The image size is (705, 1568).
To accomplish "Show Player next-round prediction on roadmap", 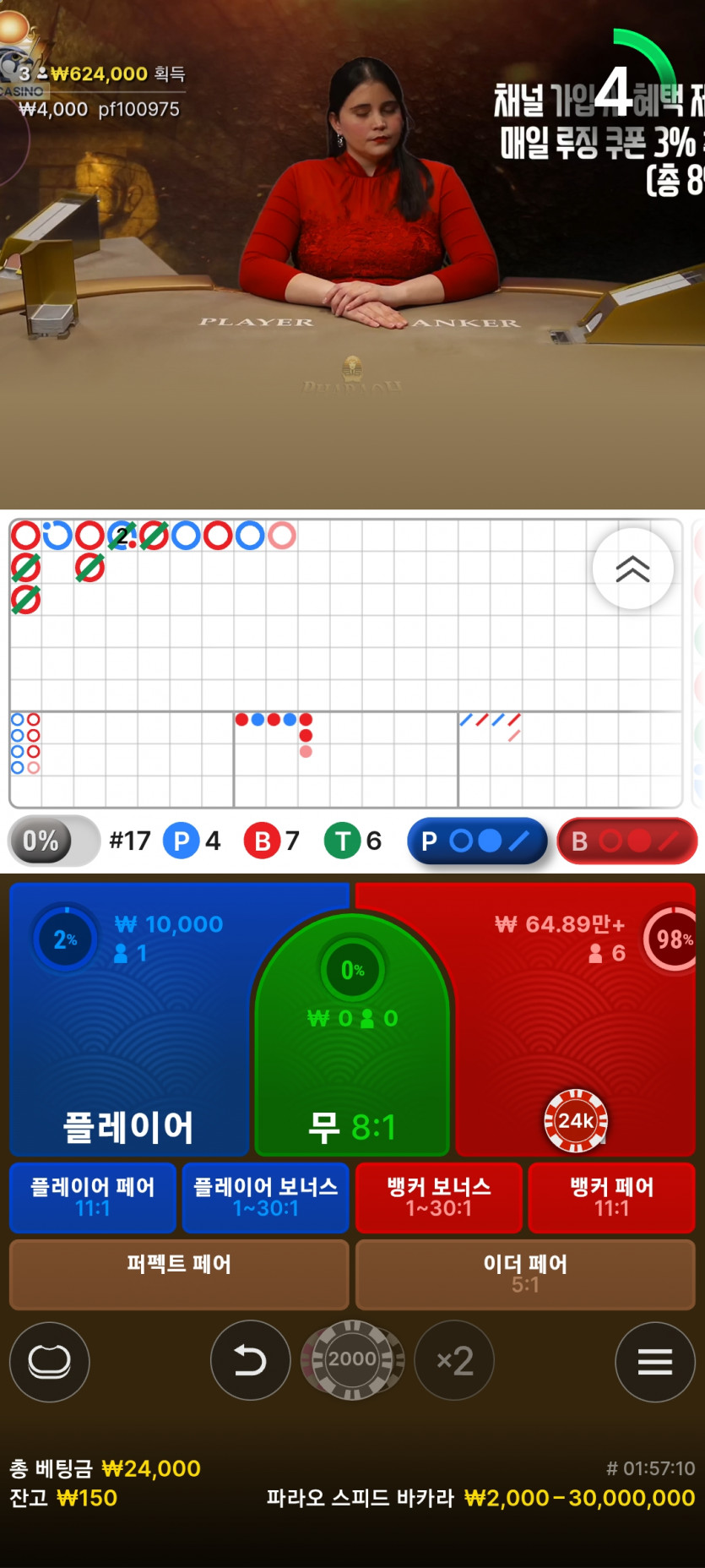I will click(477, 841).
